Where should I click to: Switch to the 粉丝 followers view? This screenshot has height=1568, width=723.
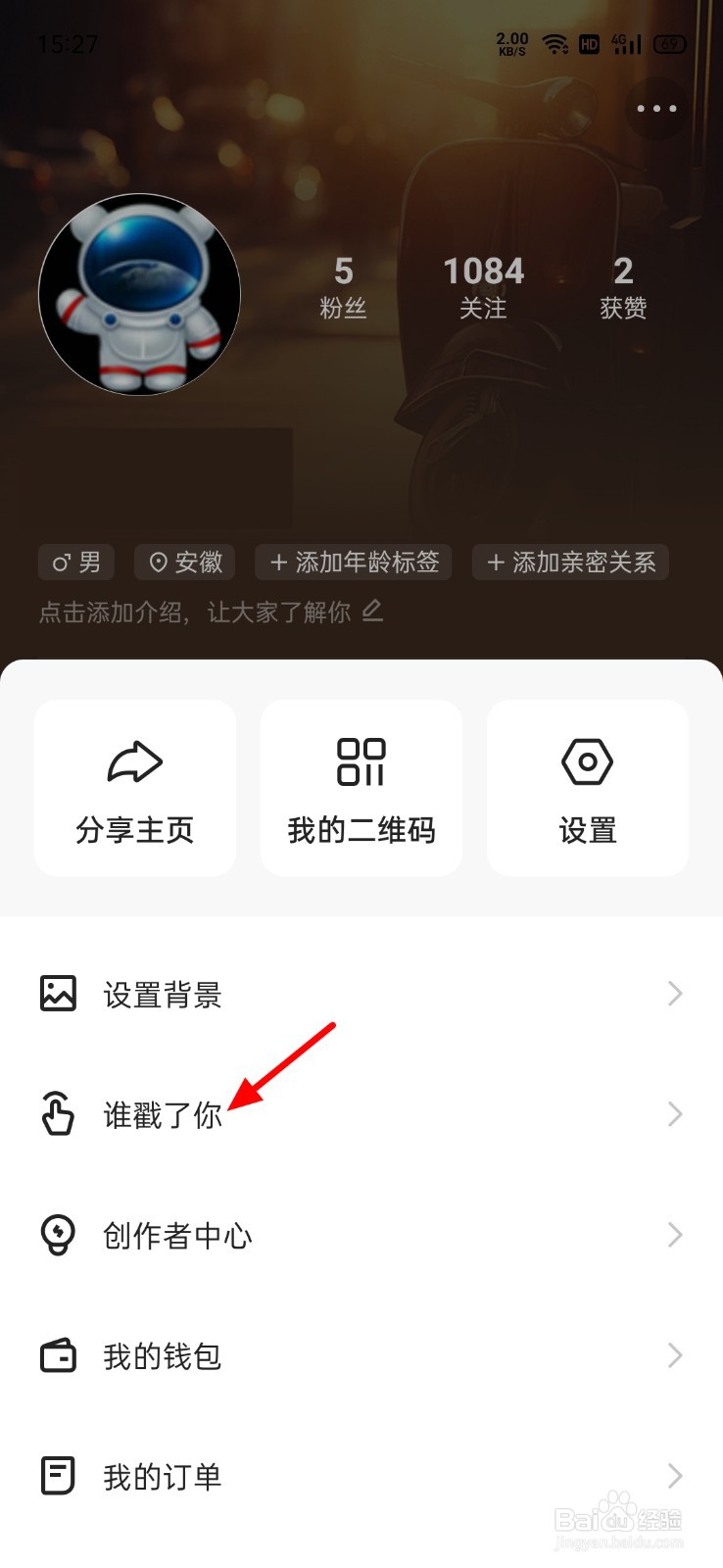click(x=343, y=284)
